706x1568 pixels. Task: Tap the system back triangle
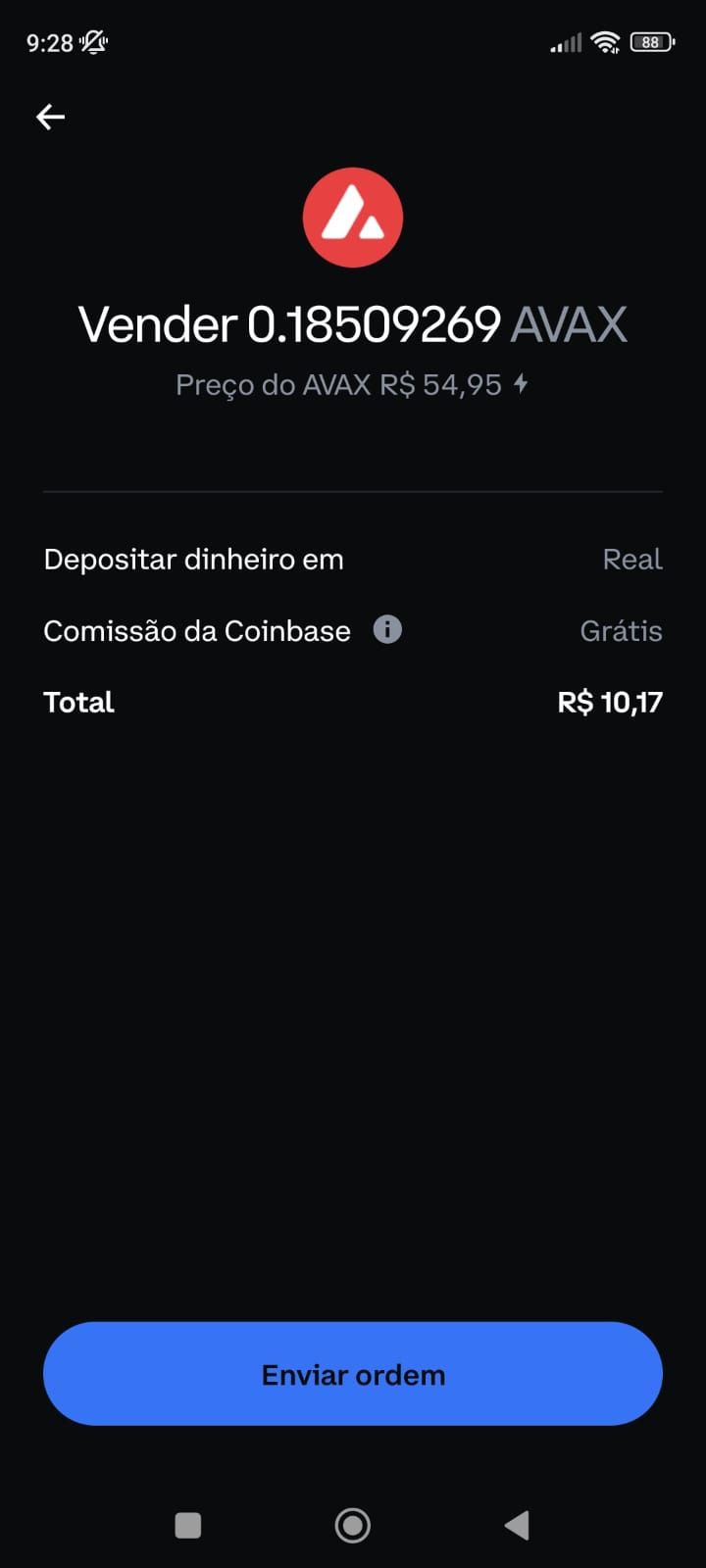click(517, 1525)
